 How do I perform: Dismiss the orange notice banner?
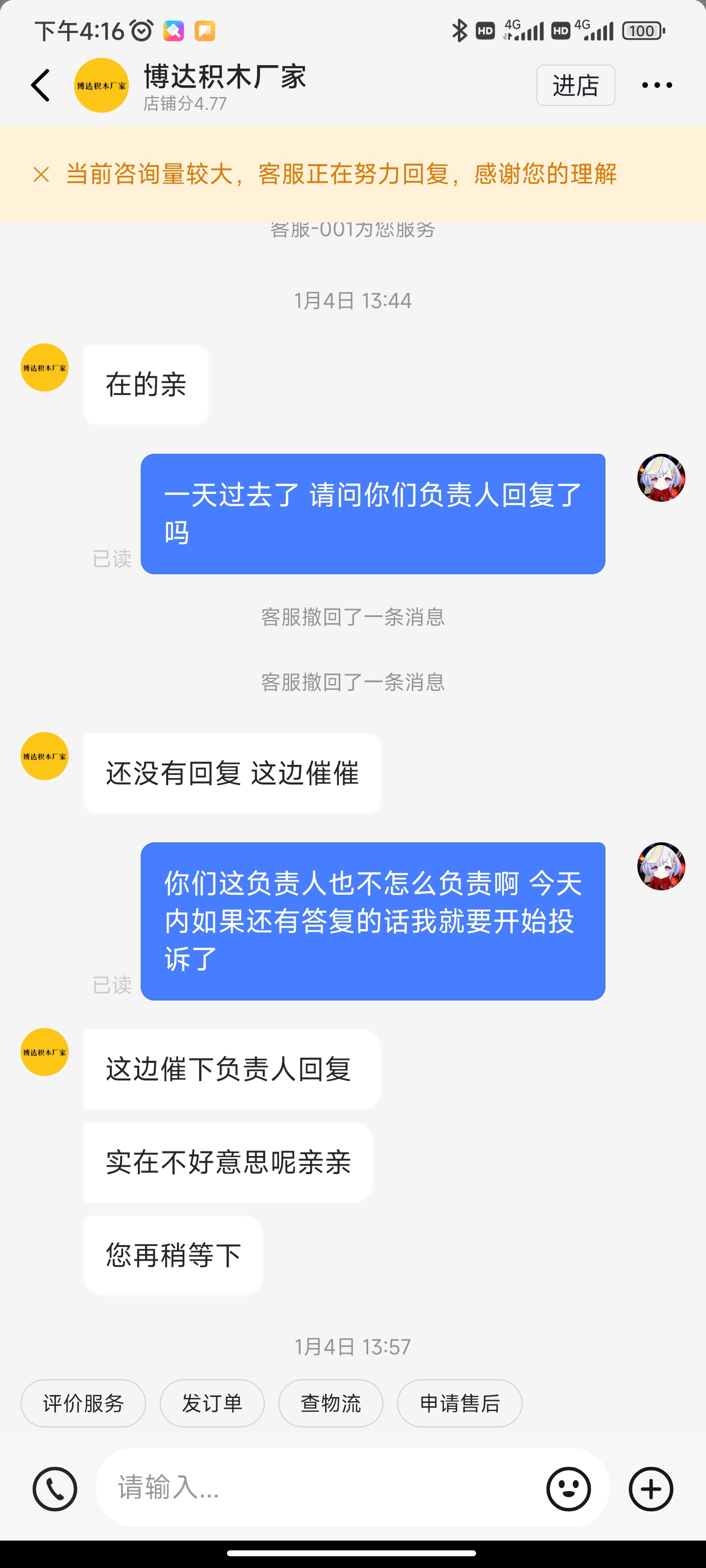[x=41, y=174]
